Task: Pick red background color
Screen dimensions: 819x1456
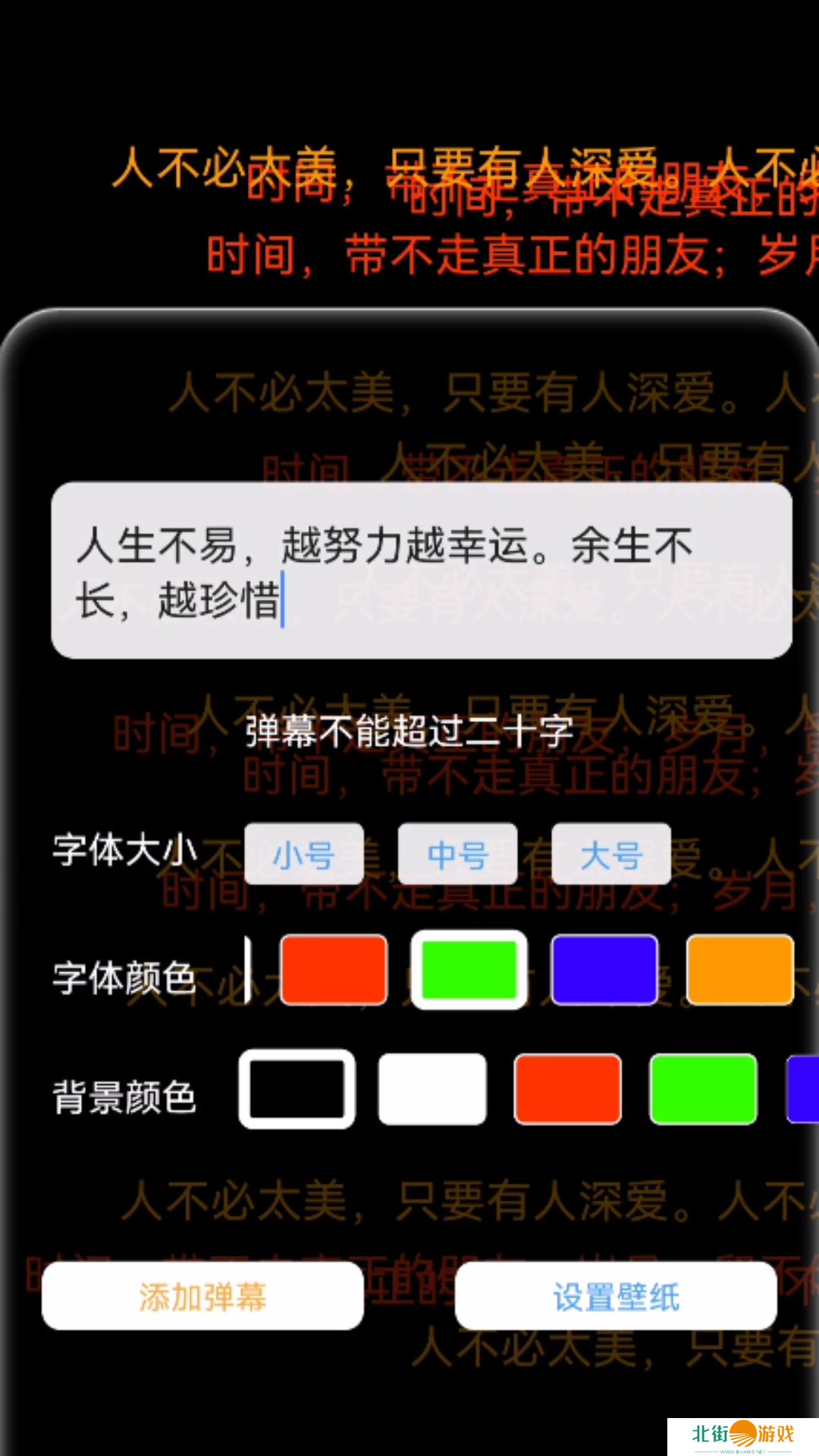Action: (x=568, y=1089)
